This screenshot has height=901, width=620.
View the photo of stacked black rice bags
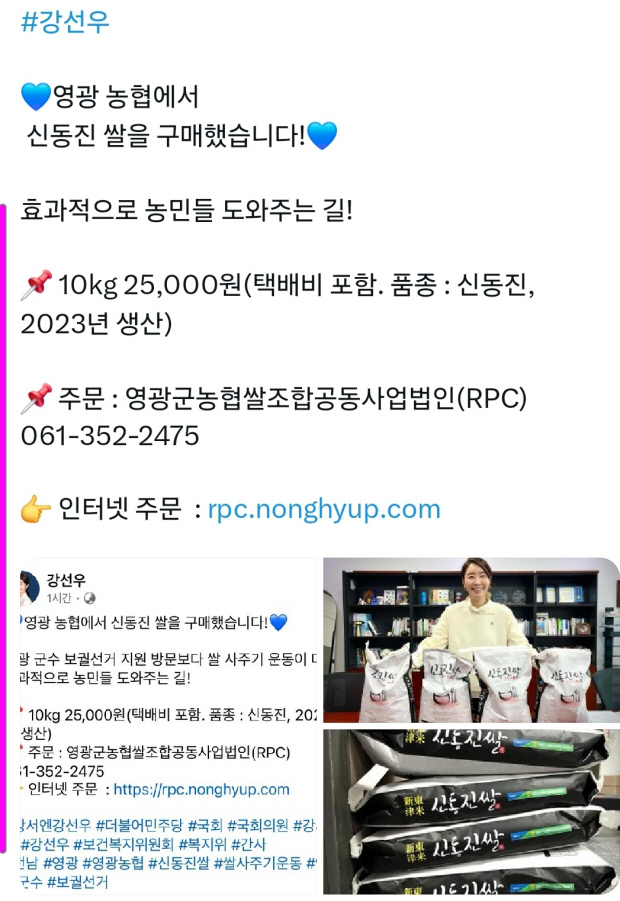click(x=470, y=812)
